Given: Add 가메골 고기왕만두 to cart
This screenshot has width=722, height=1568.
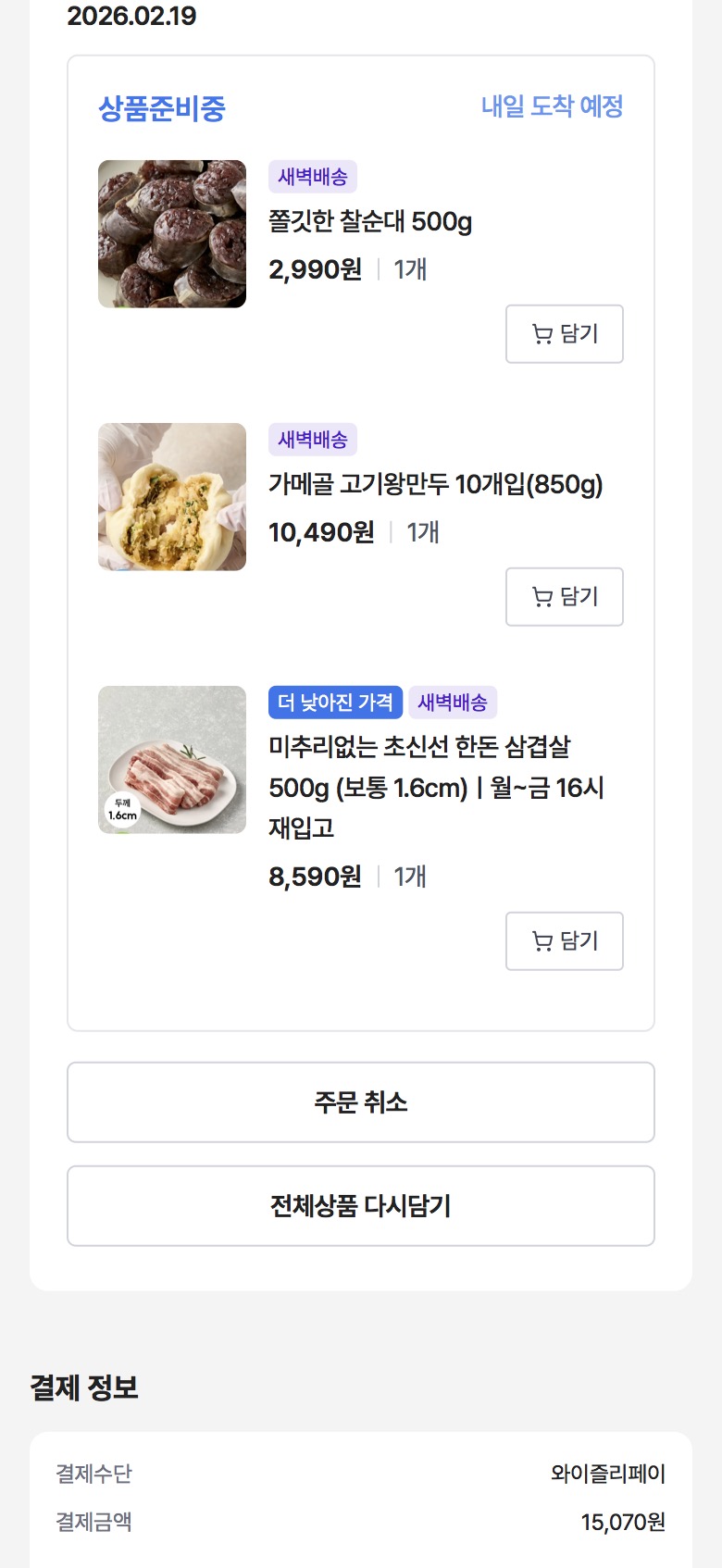Looking at the screenshot, I should coord(564,597).
